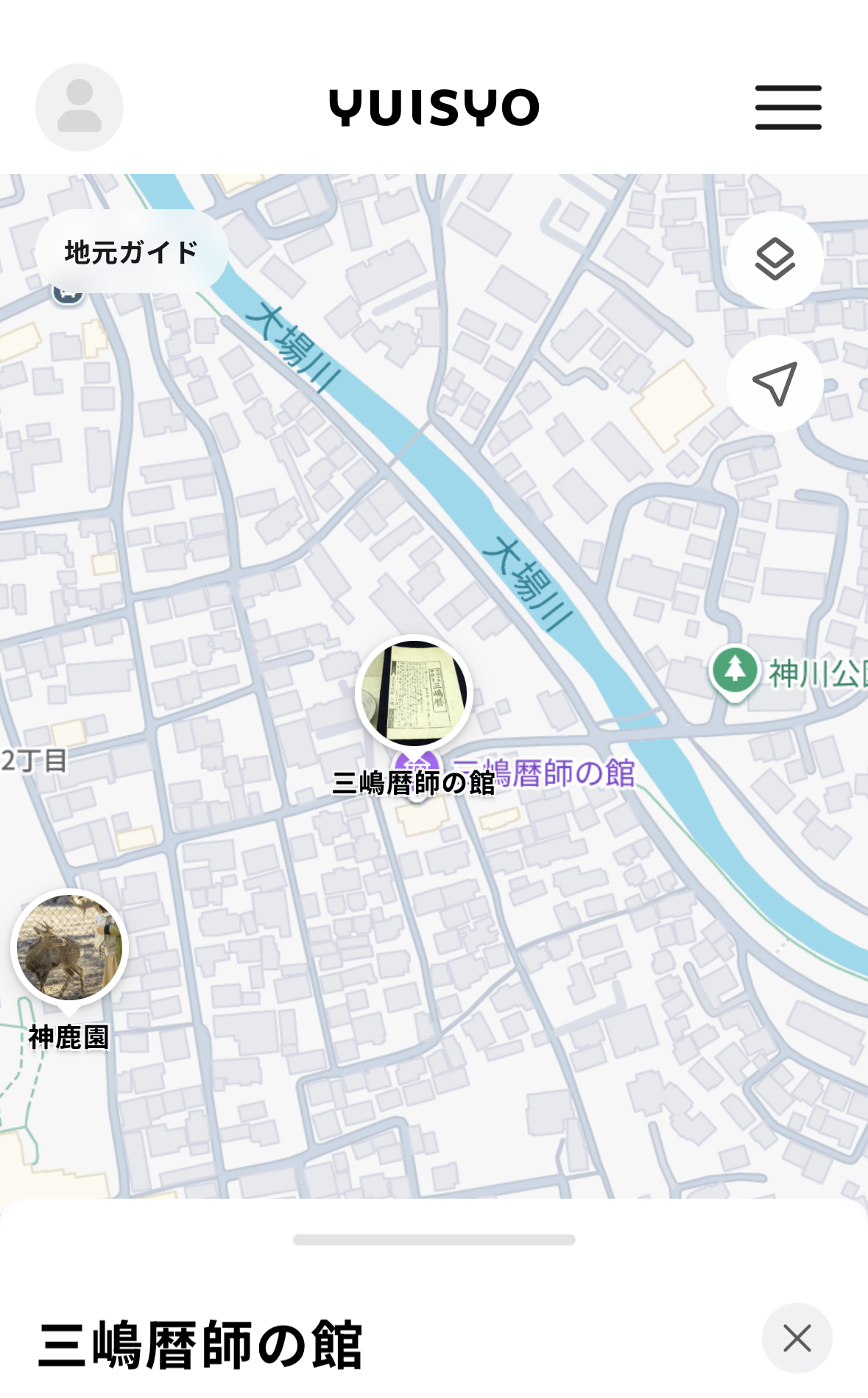868x1398 pixels.
Task: Select the 神鹿園 deer photo marker
Action: click(70, 948)
